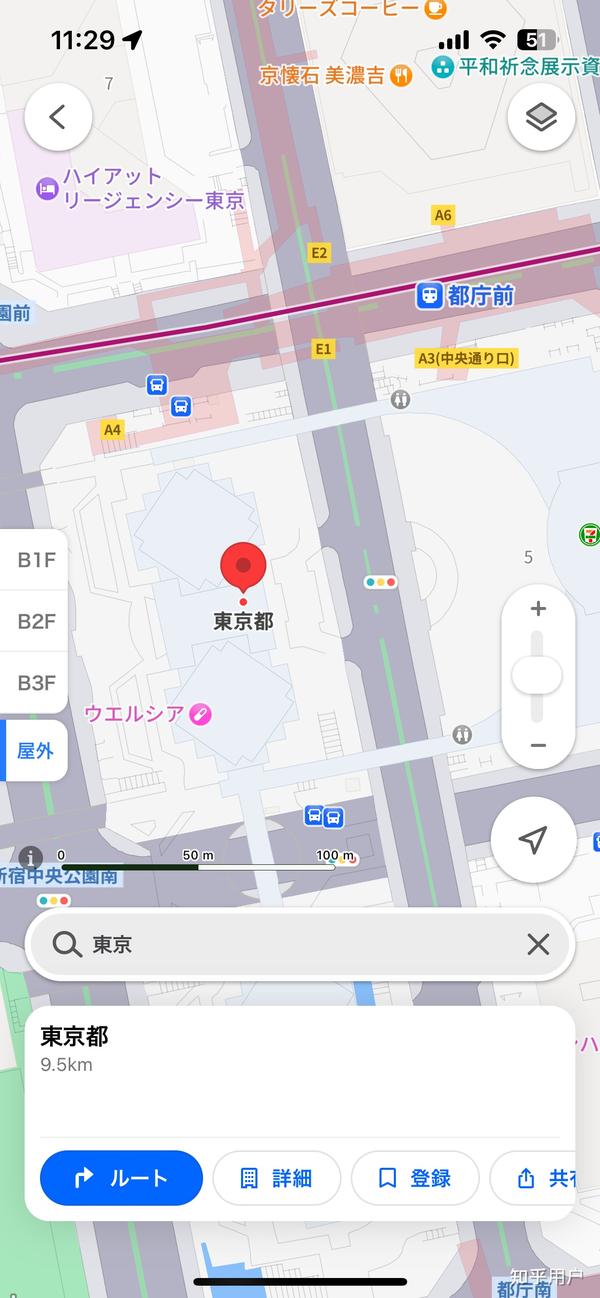
Task: Select the B1F floor level
Action: point(36,559)
